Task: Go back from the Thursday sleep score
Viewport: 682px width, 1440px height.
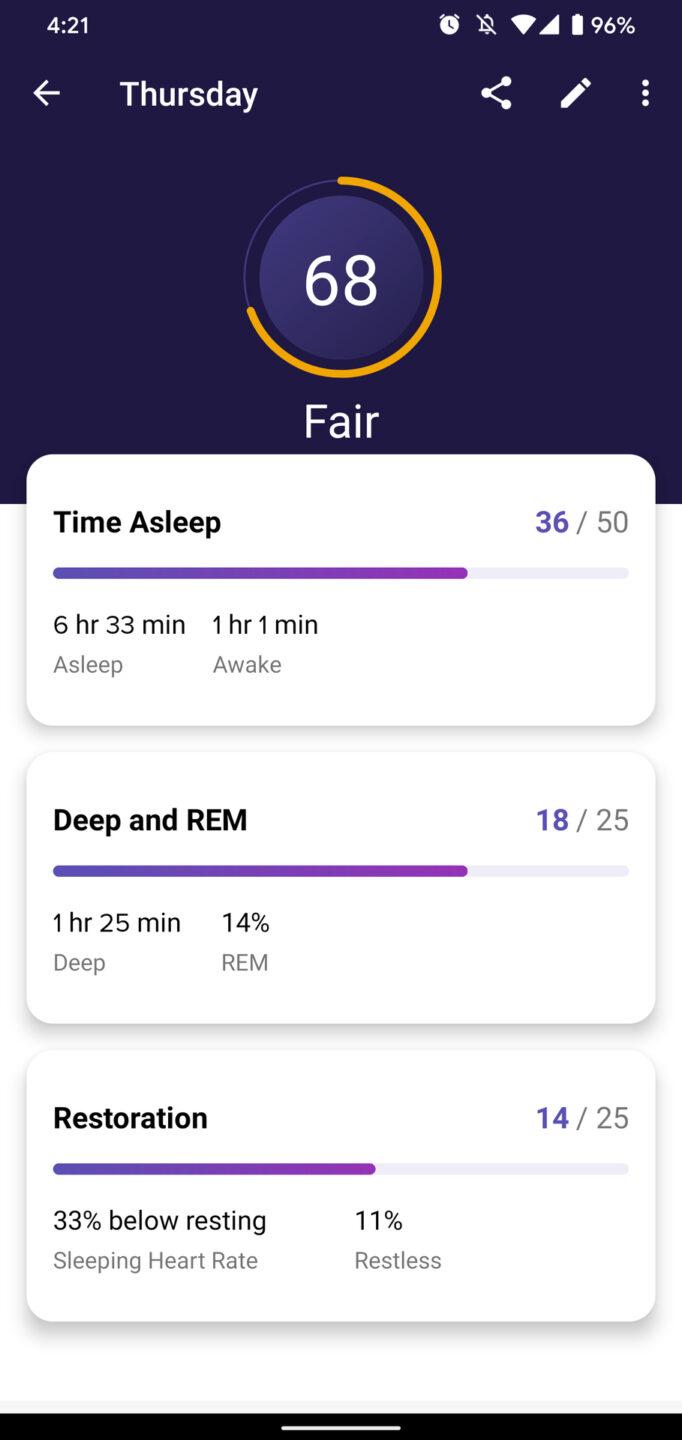Action: [x=46, y=94]
